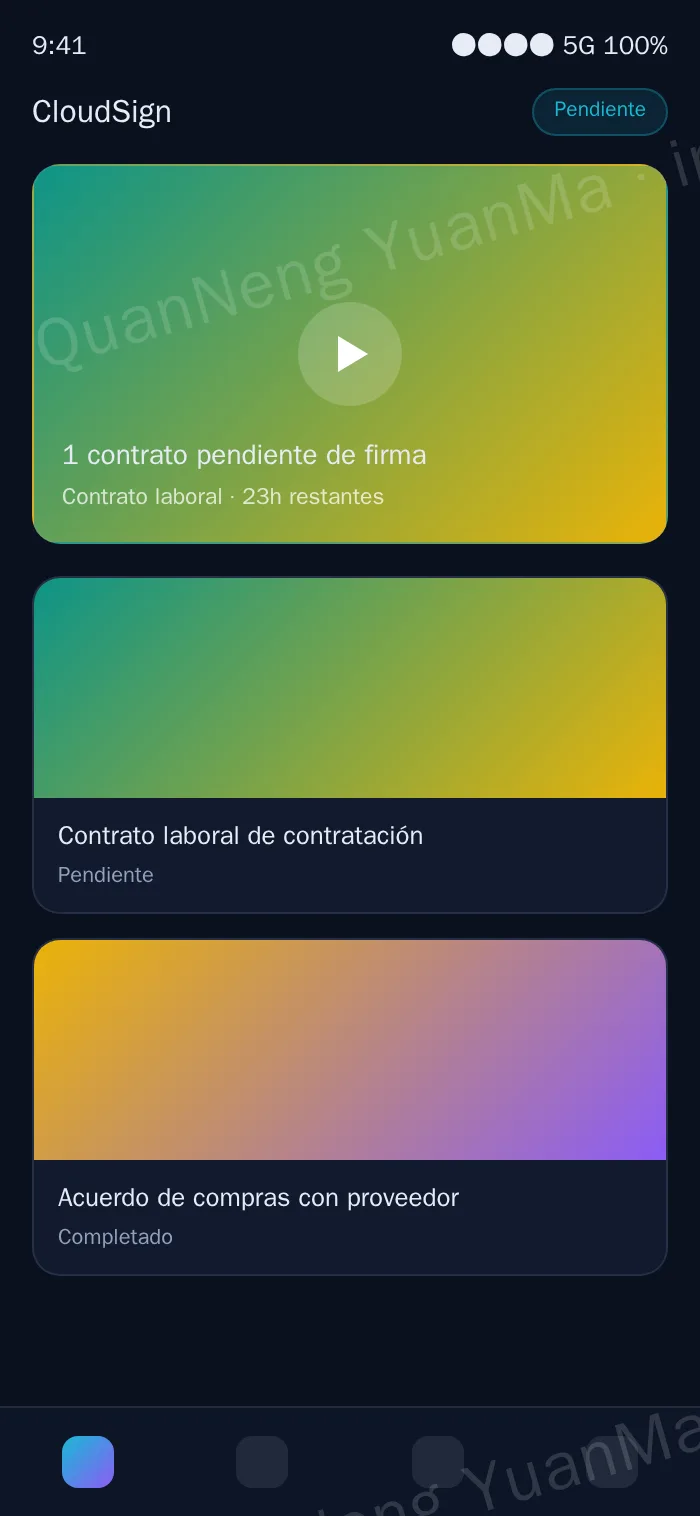This screenshot has height=1516, width=700.
Task: Tap the Pendiente filter chip
Action: [x=599, y=111]
